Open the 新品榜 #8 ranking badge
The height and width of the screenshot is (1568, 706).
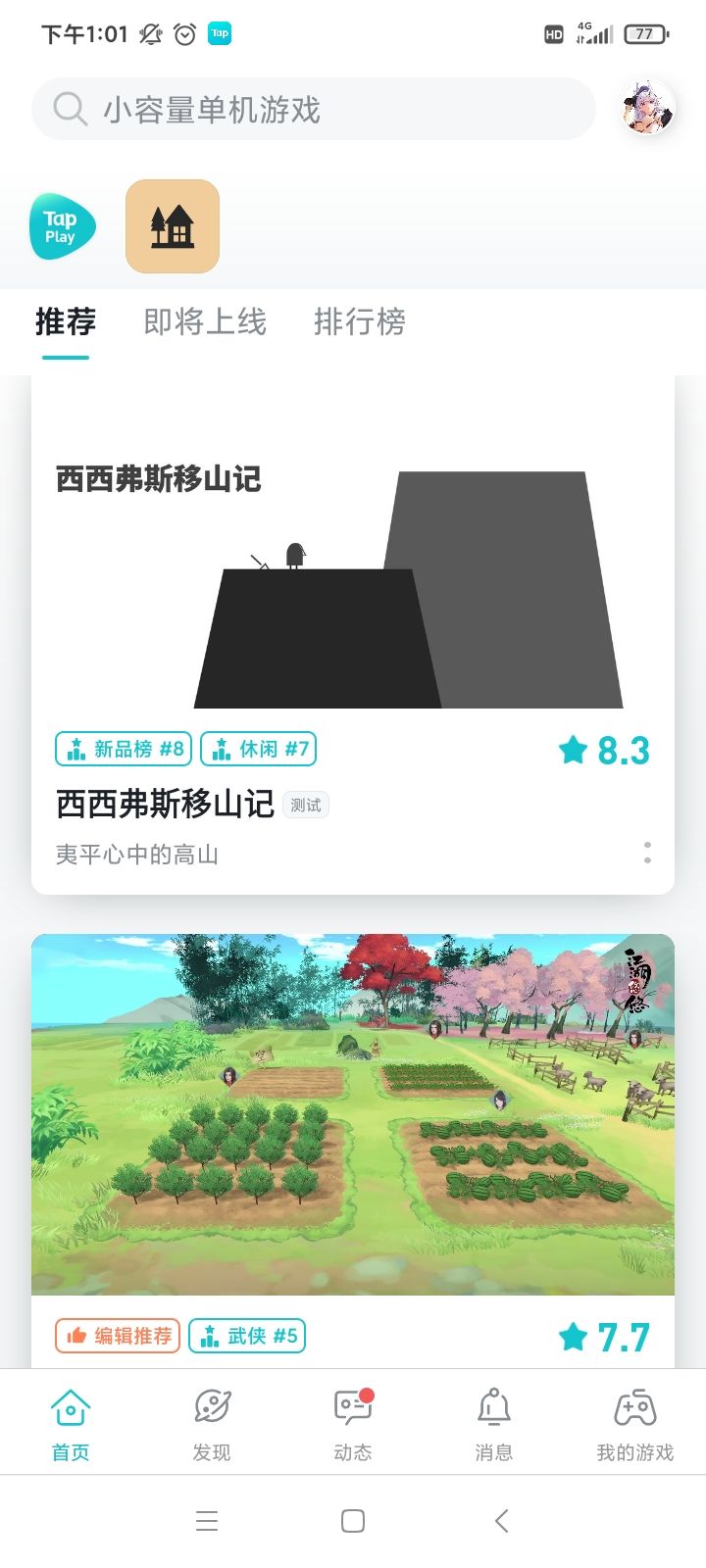[x=123, y=748]
